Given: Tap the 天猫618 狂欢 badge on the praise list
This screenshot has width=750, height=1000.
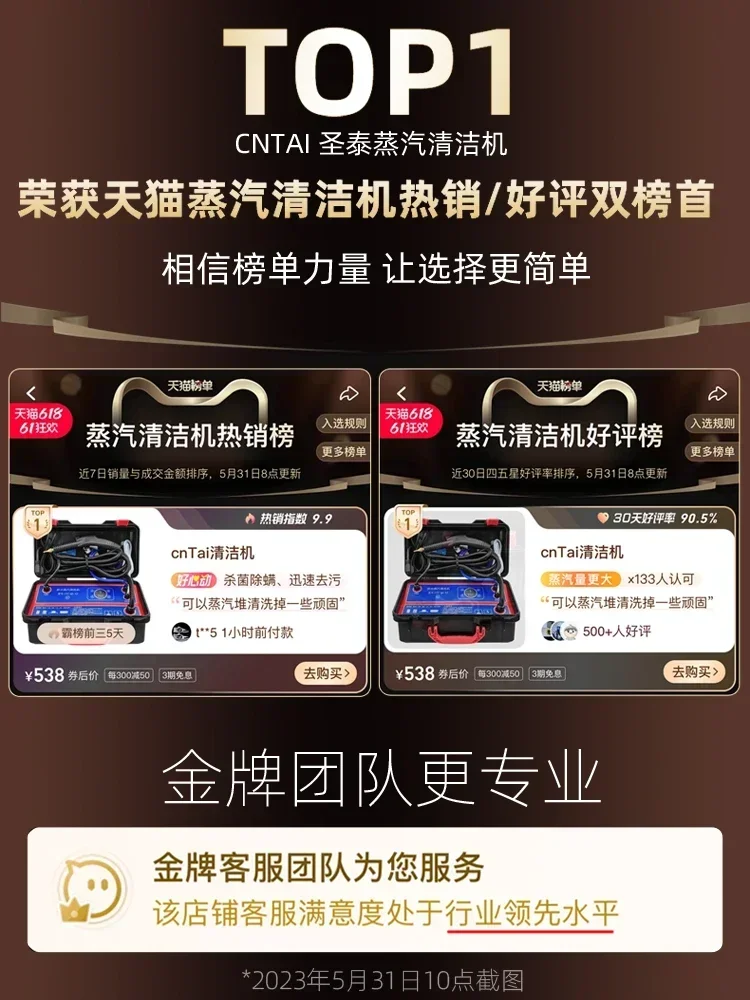Looking at the screenshot, I should tap(409, 422).
